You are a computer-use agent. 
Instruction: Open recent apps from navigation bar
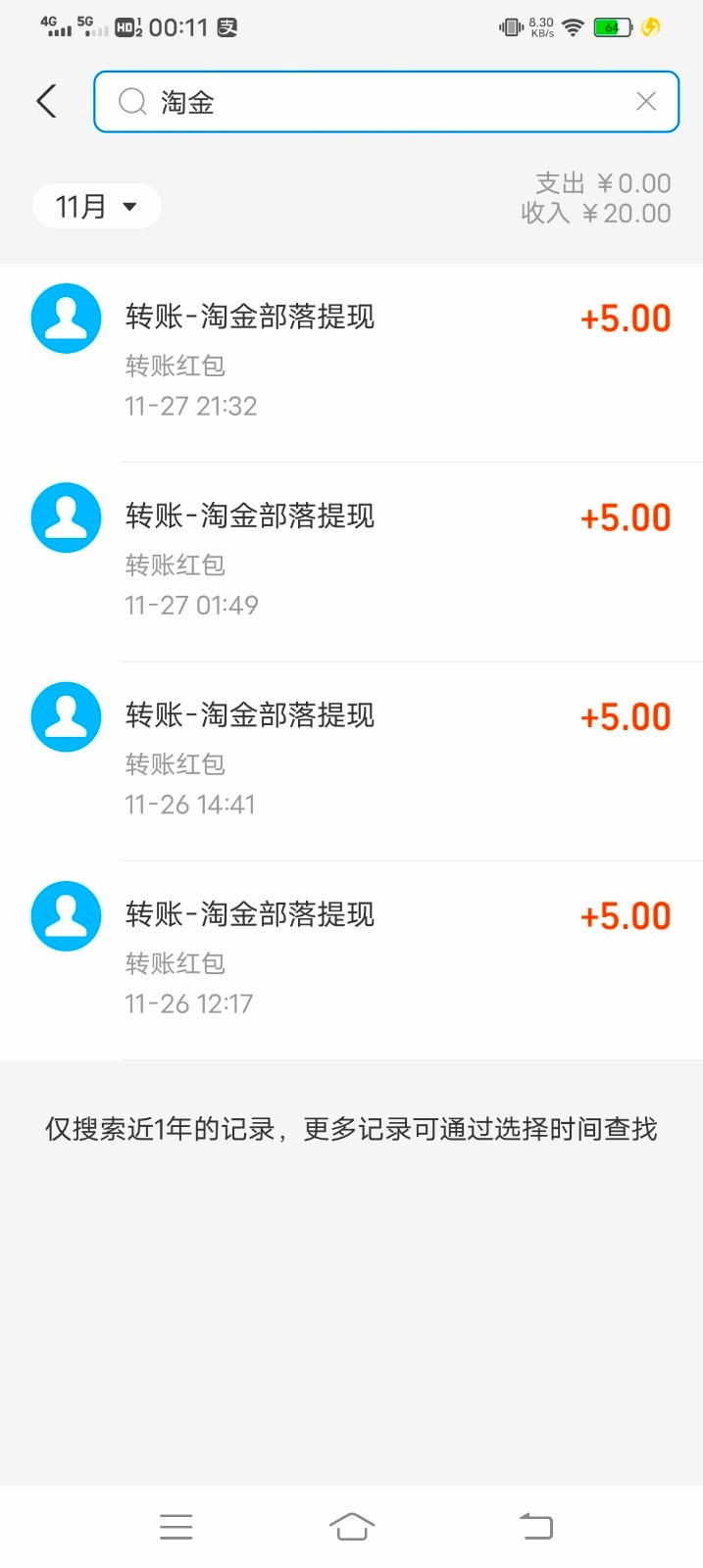click(176, 1526)
